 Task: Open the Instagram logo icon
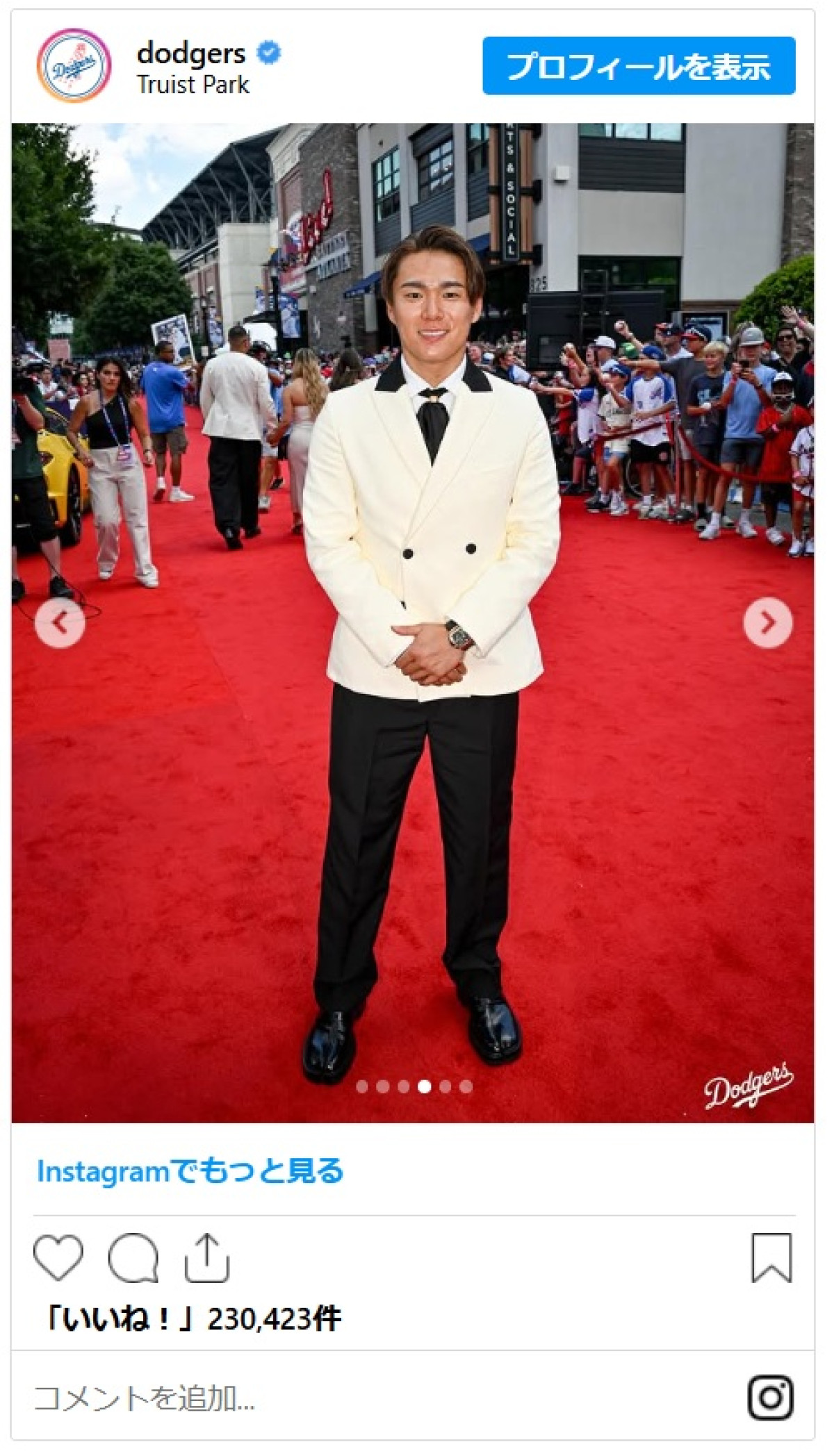(x=771, y=1398)
